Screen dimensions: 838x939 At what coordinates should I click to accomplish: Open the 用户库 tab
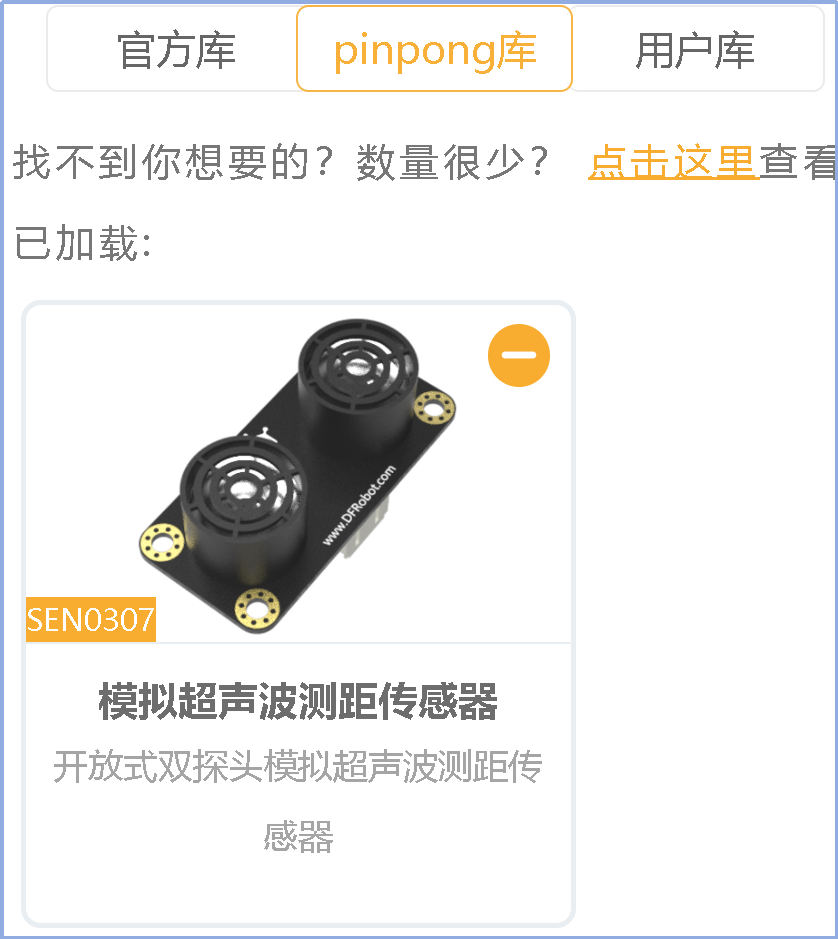pos(697,49)
